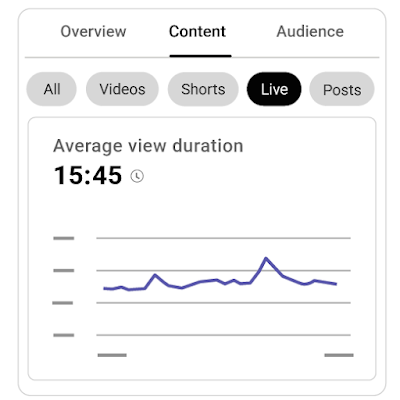
Task: Select the All filter chip
Action: pos(52,89)
